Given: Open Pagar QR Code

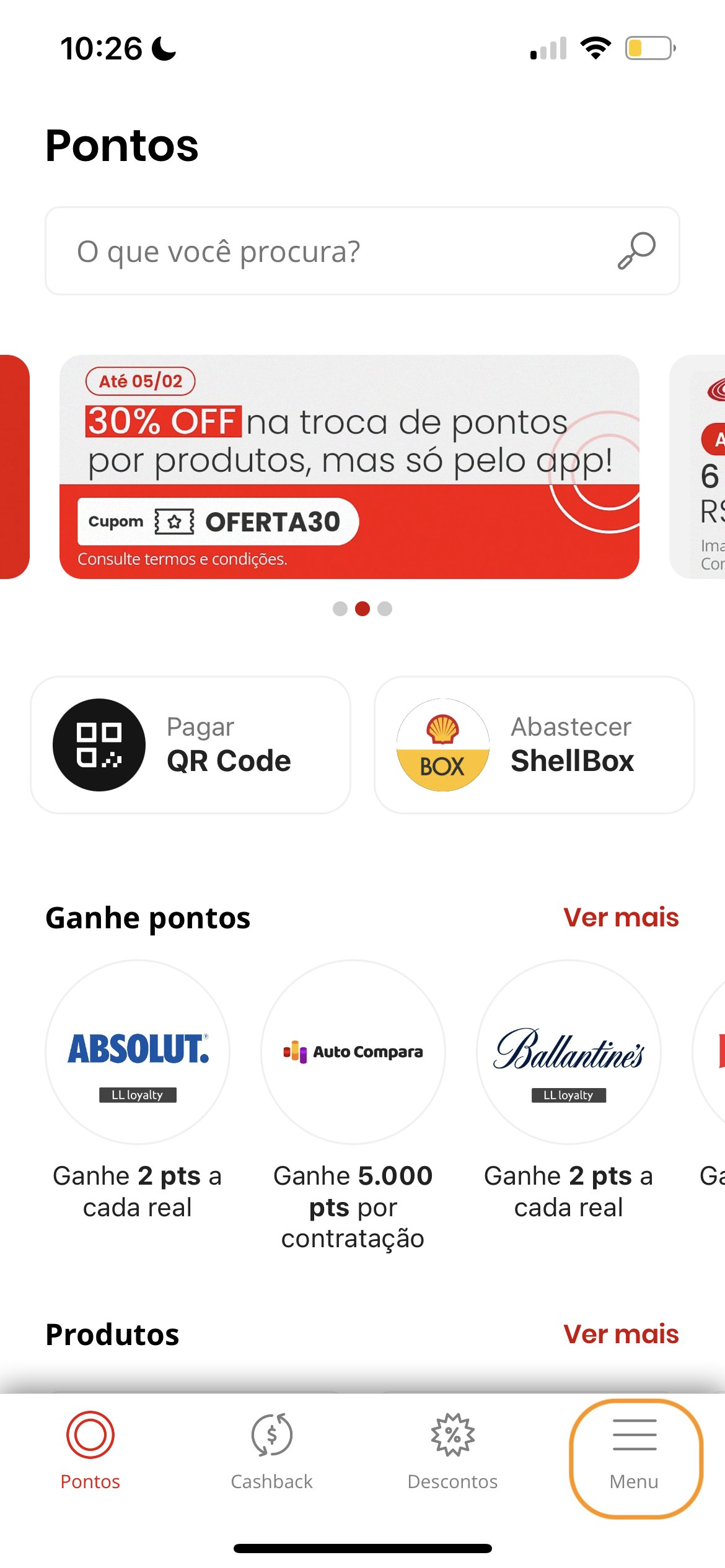Looking at the screenshot, I should click(x=190, y=744).
